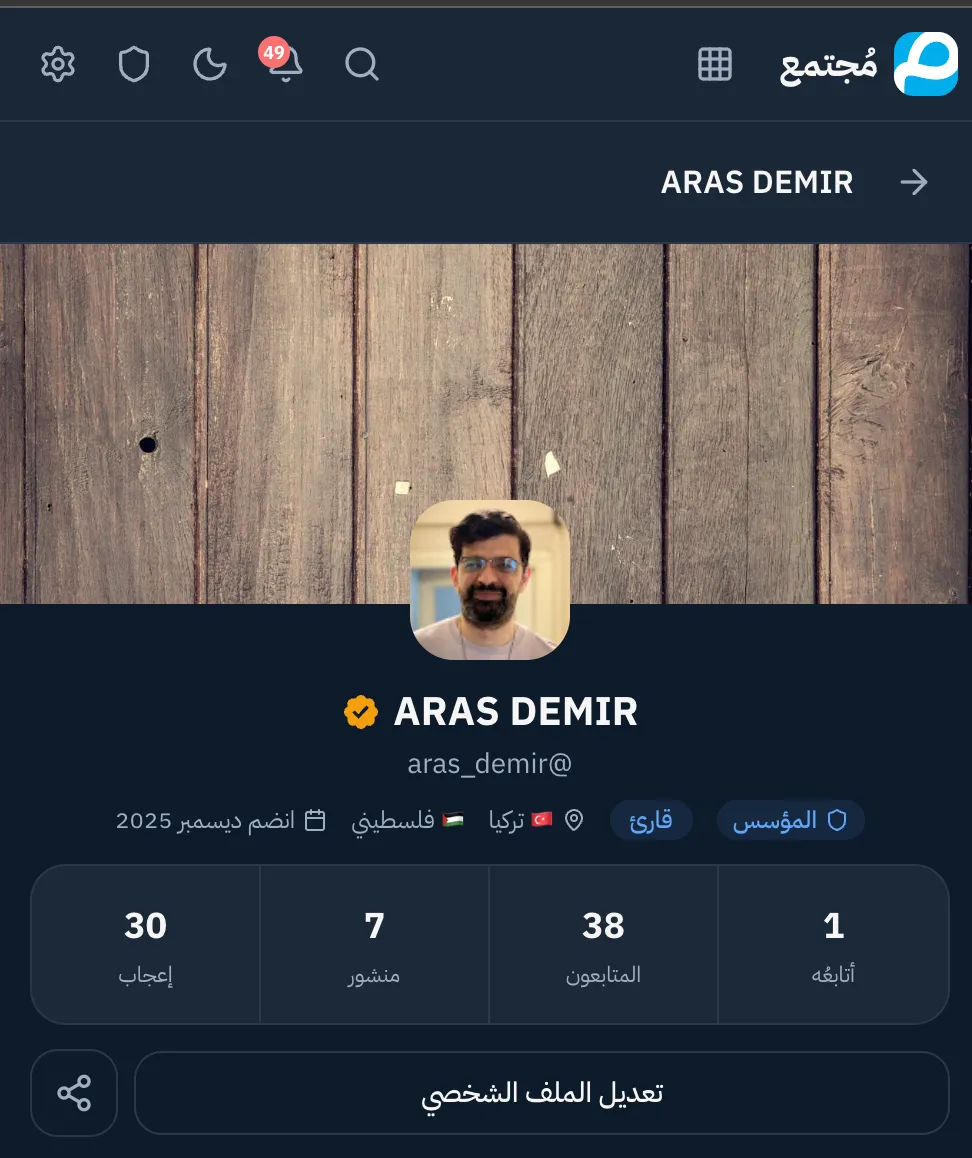Share this profile
The width and height of the screenshot is (972, 1158).
tap(74, 1093)
